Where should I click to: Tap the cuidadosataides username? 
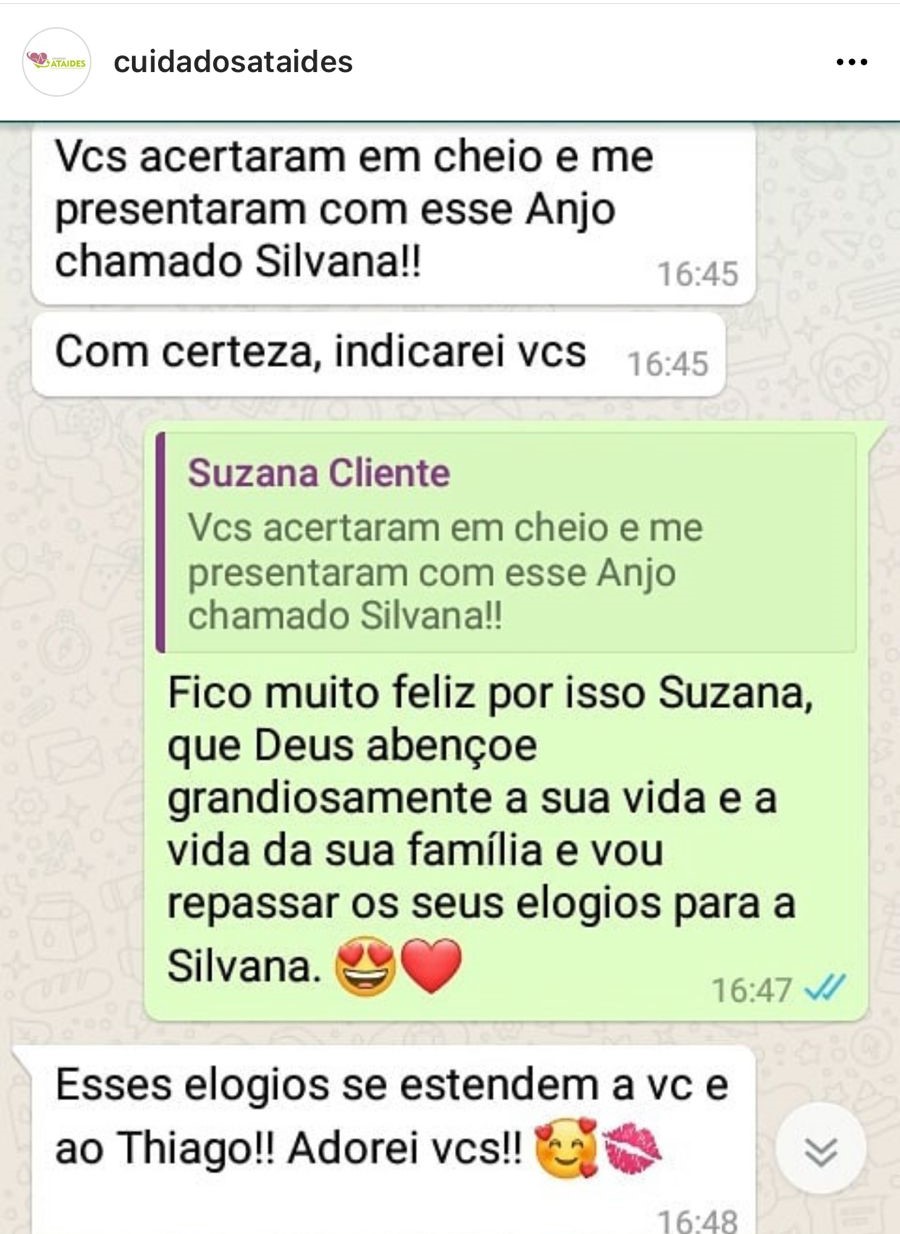click(233, 62)
